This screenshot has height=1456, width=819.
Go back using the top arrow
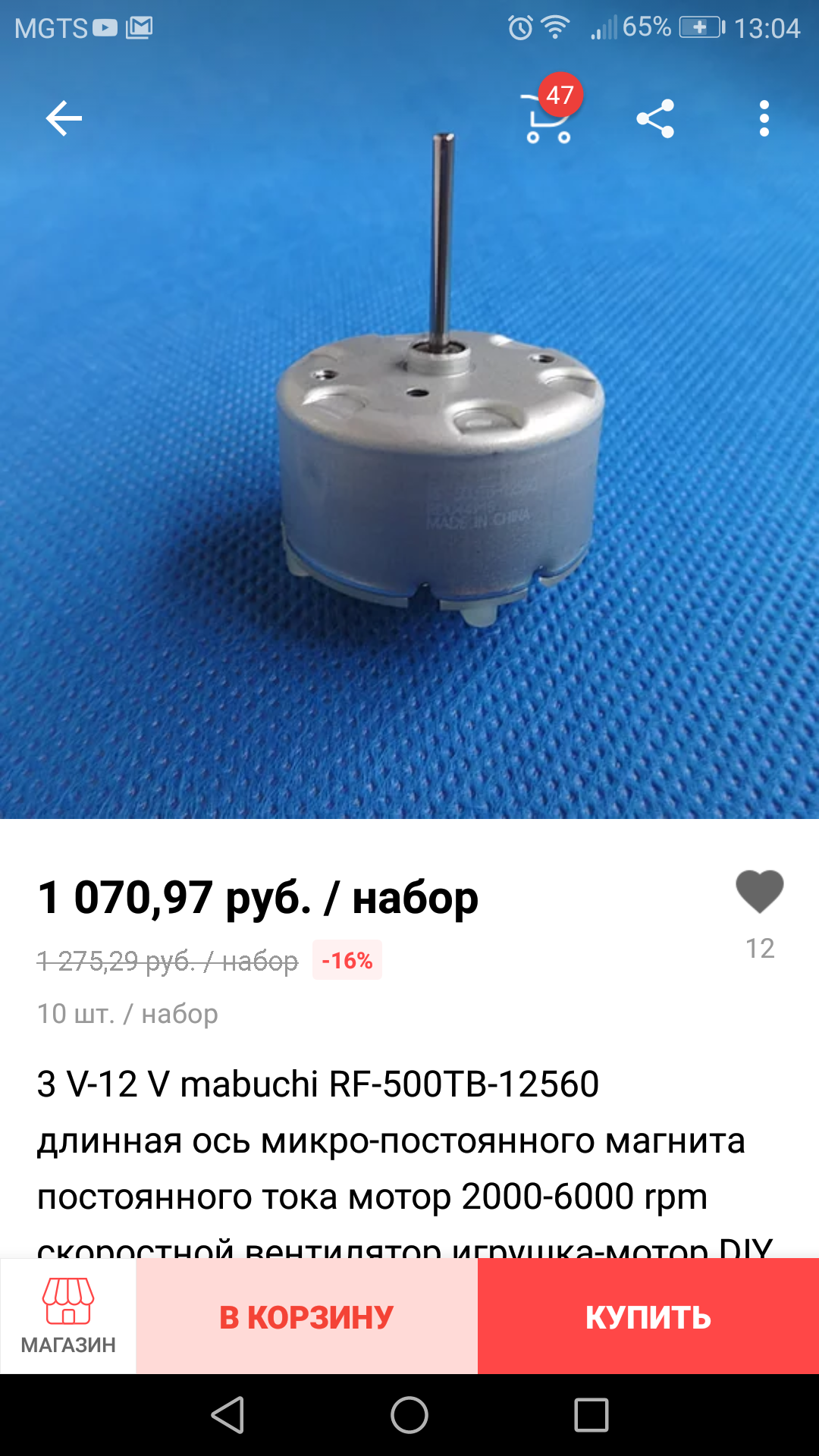64,119
